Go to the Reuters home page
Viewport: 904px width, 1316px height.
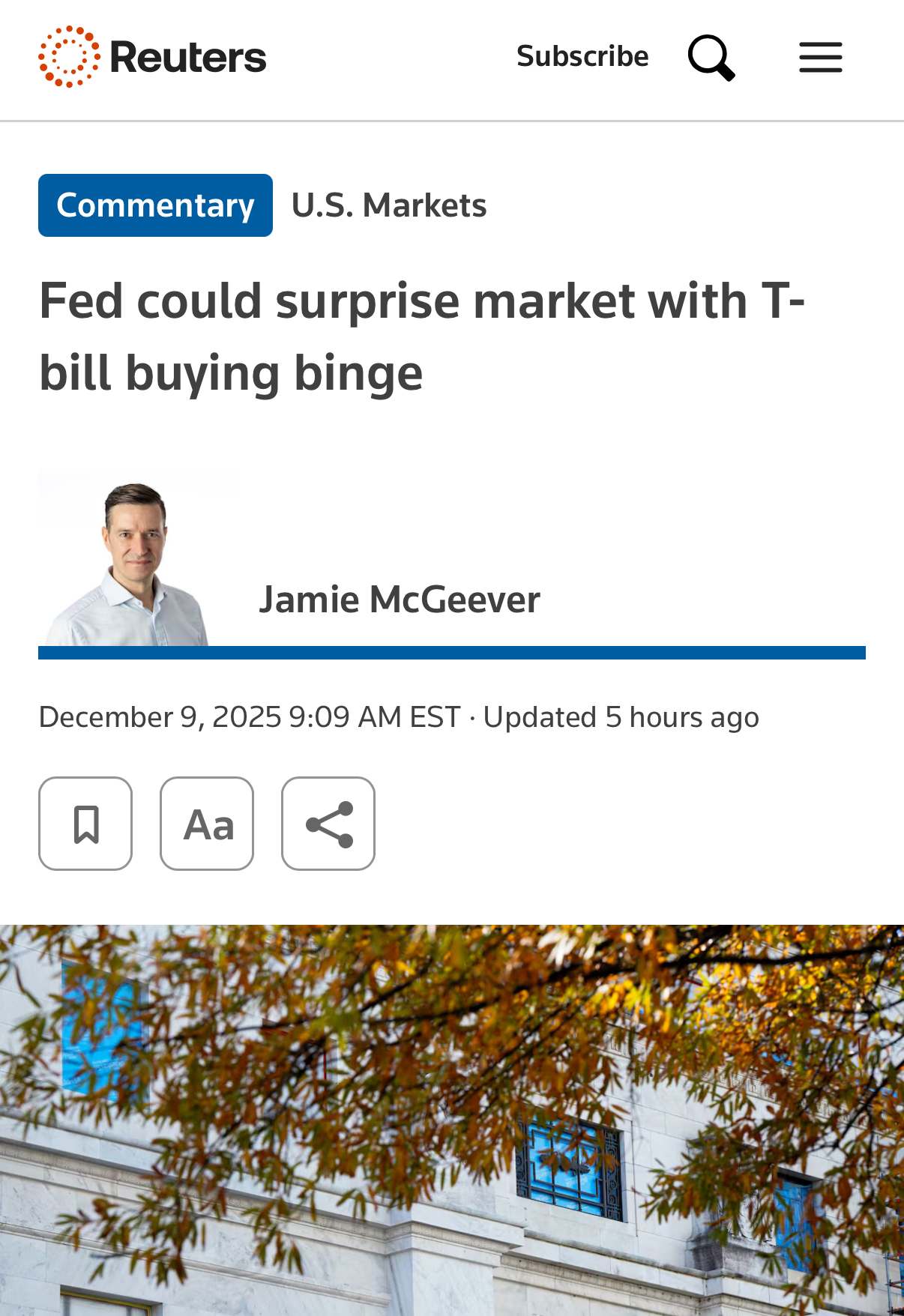tap(153, 57)
